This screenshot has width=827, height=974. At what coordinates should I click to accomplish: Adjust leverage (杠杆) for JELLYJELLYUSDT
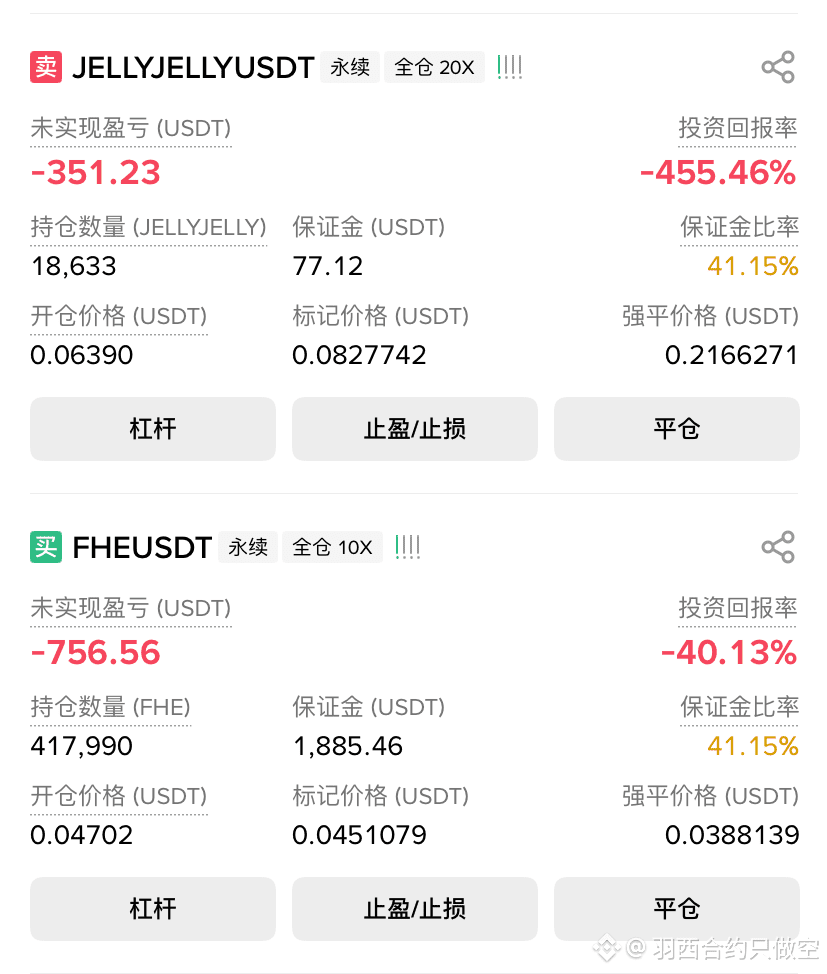click(x=153, y=429)
